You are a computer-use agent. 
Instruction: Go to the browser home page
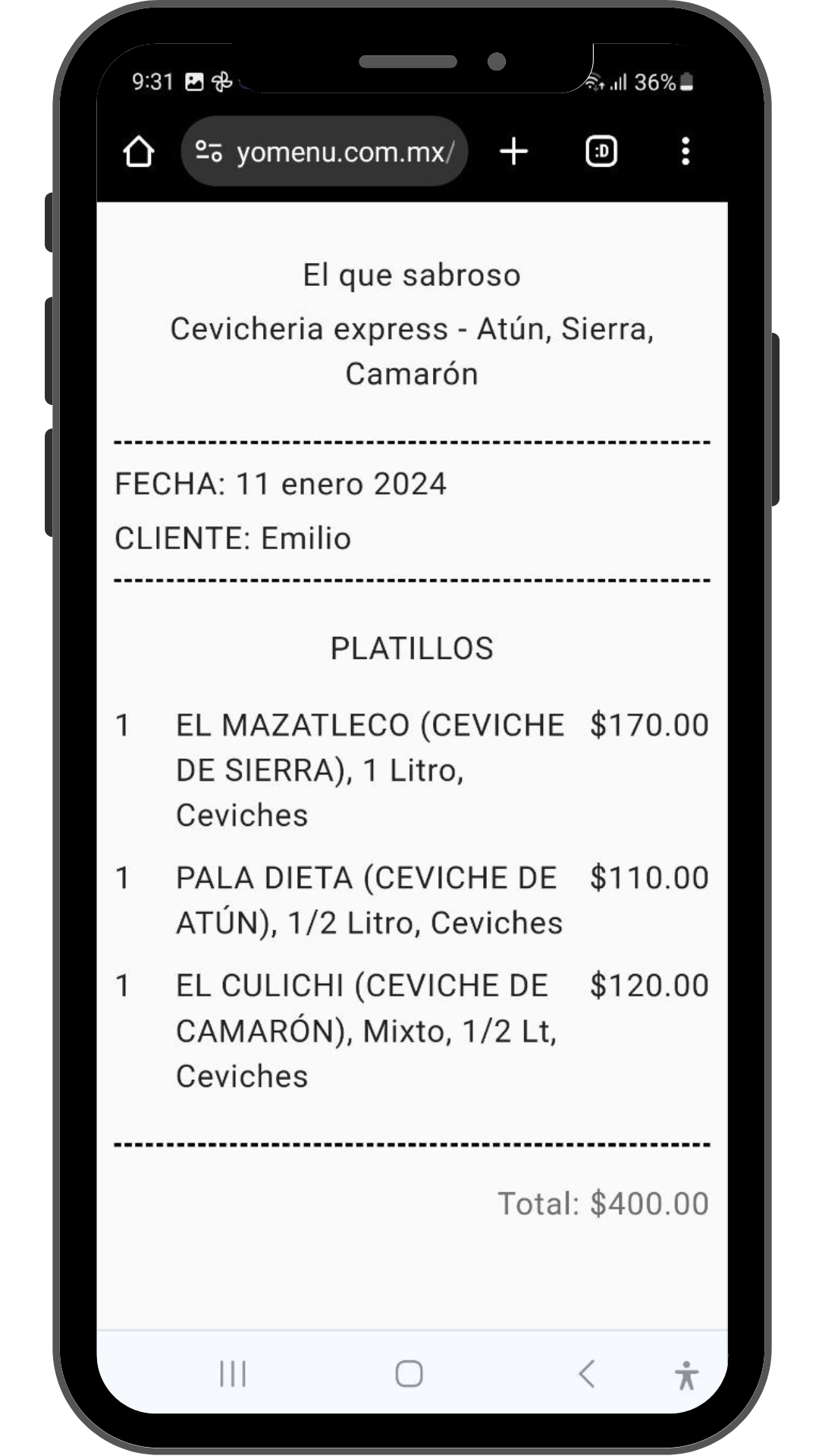[139, 152]
